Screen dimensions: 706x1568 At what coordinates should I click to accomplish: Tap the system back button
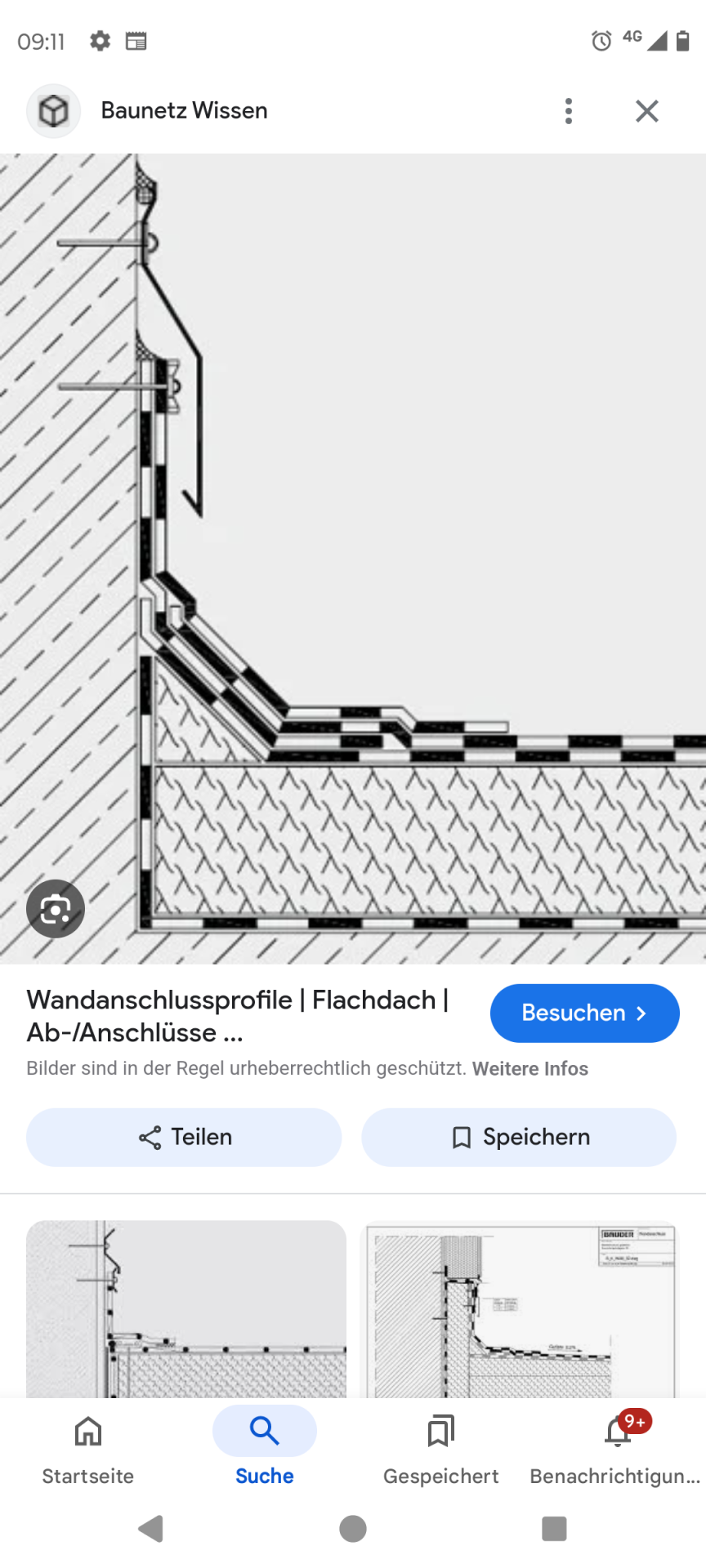coord(151,1529)
